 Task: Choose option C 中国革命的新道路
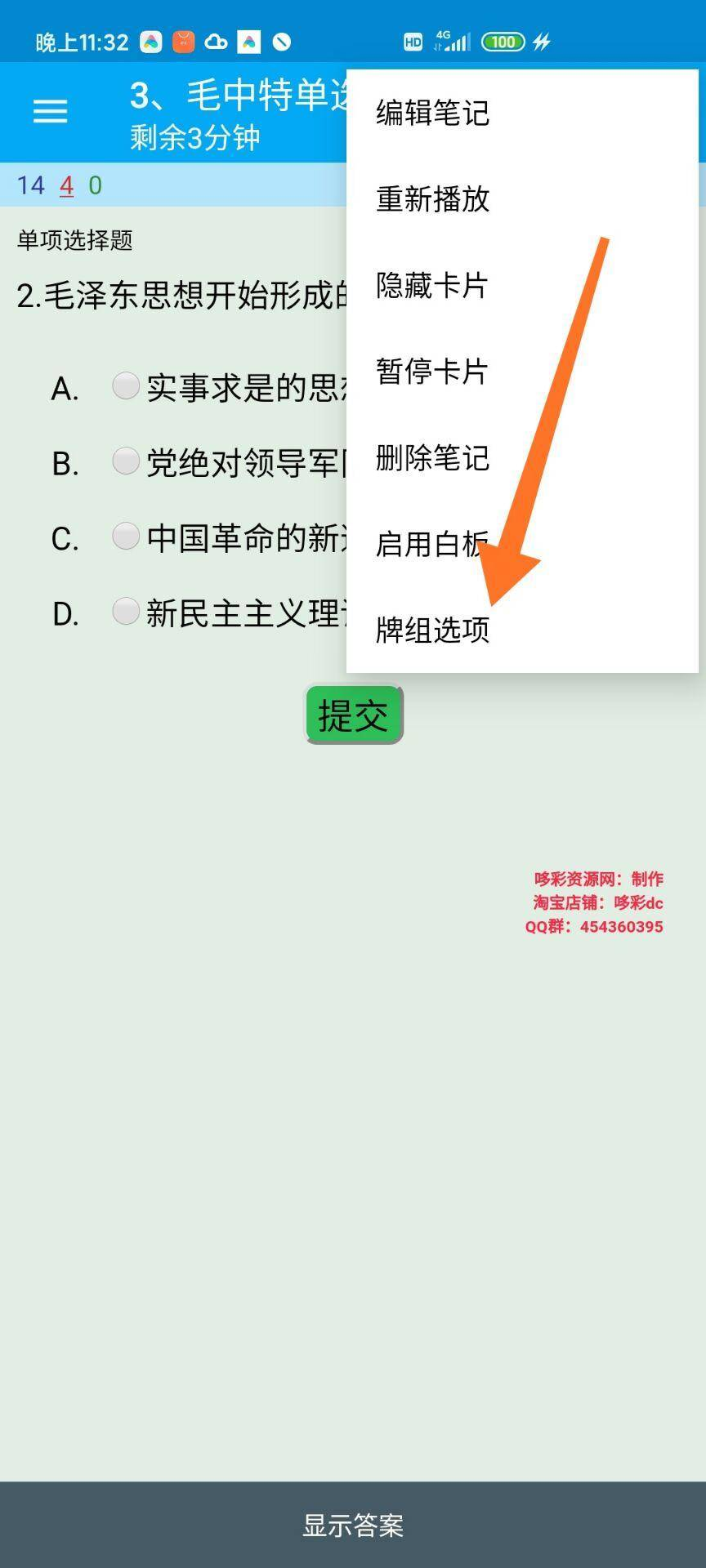126,536
